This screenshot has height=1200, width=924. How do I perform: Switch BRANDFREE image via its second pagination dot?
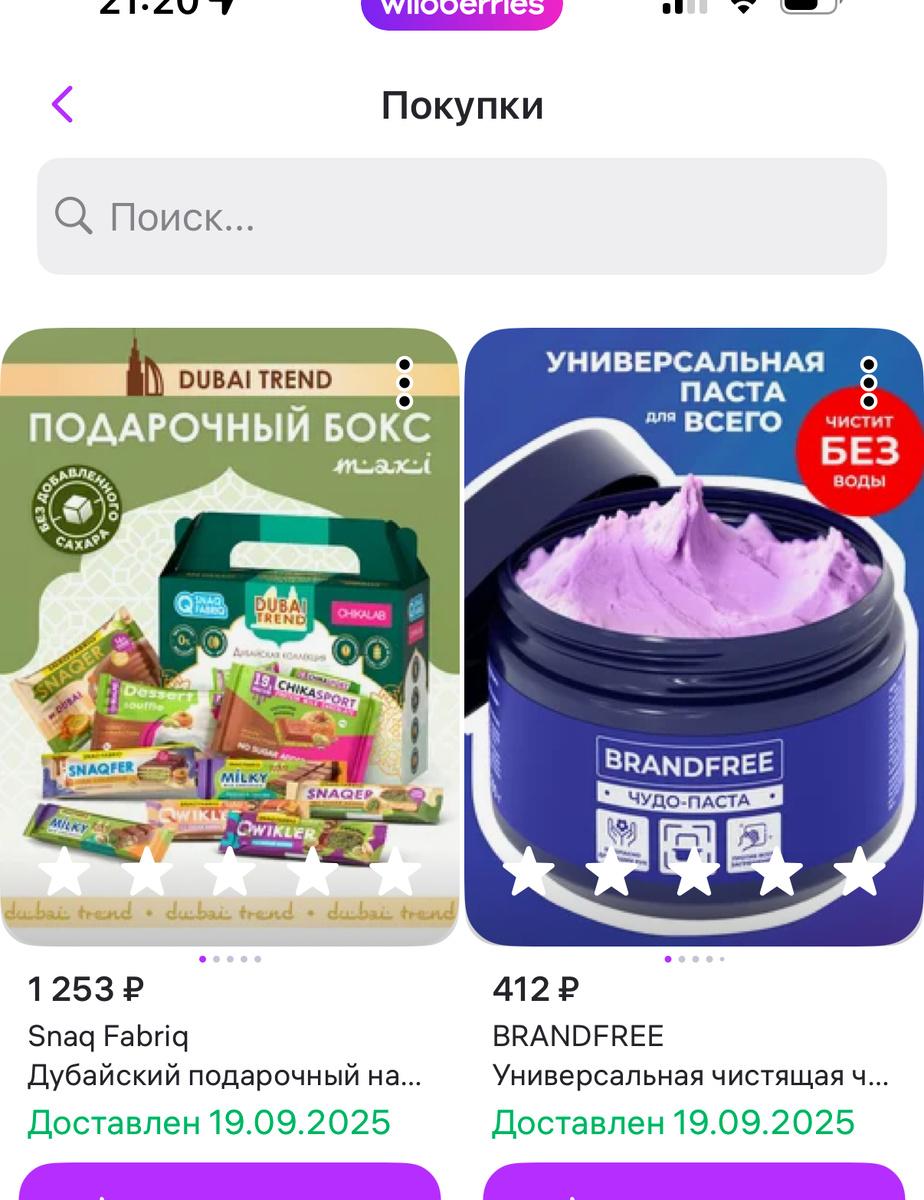pyautogui.click(x=684, y=958)
